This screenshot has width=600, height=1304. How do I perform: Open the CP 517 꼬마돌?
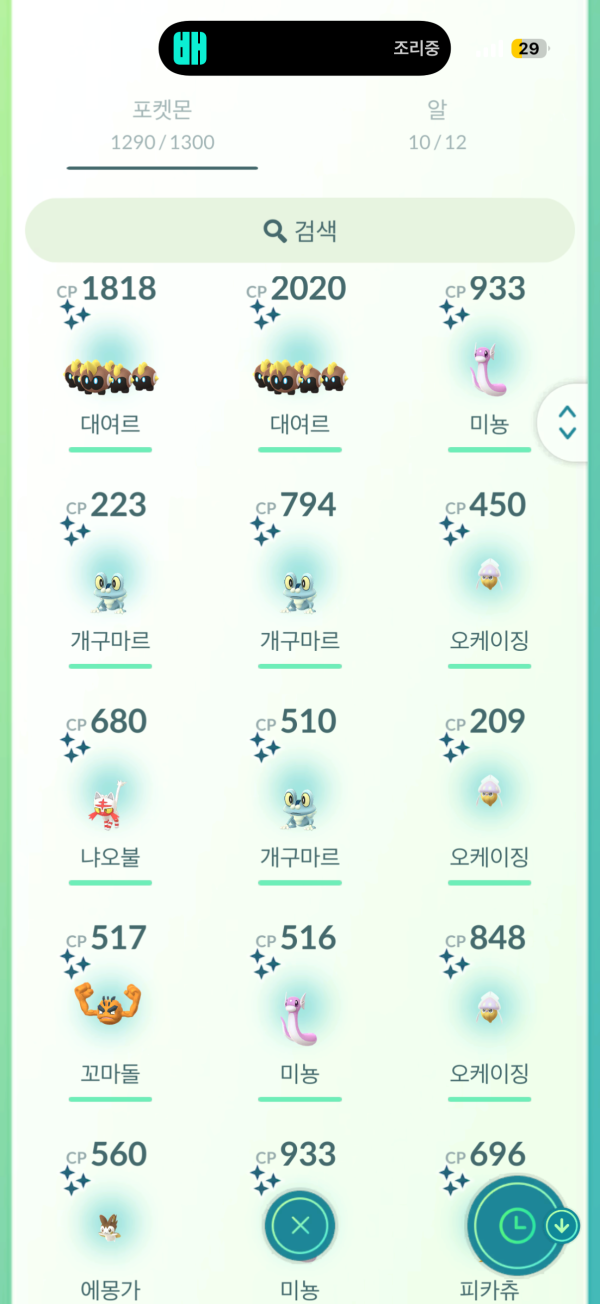(110, 1011)
